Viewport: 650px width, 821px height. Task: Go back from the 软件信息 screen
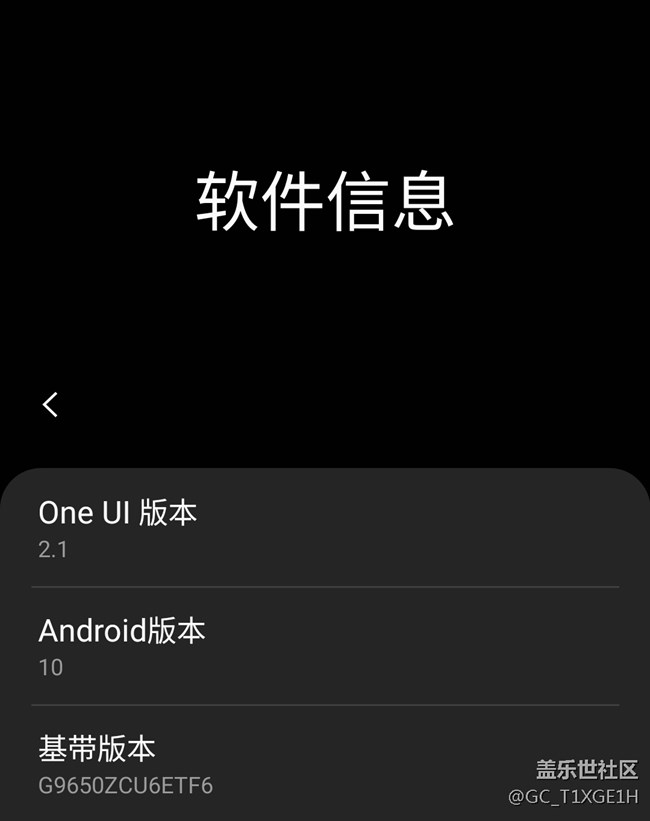point(51,404)
